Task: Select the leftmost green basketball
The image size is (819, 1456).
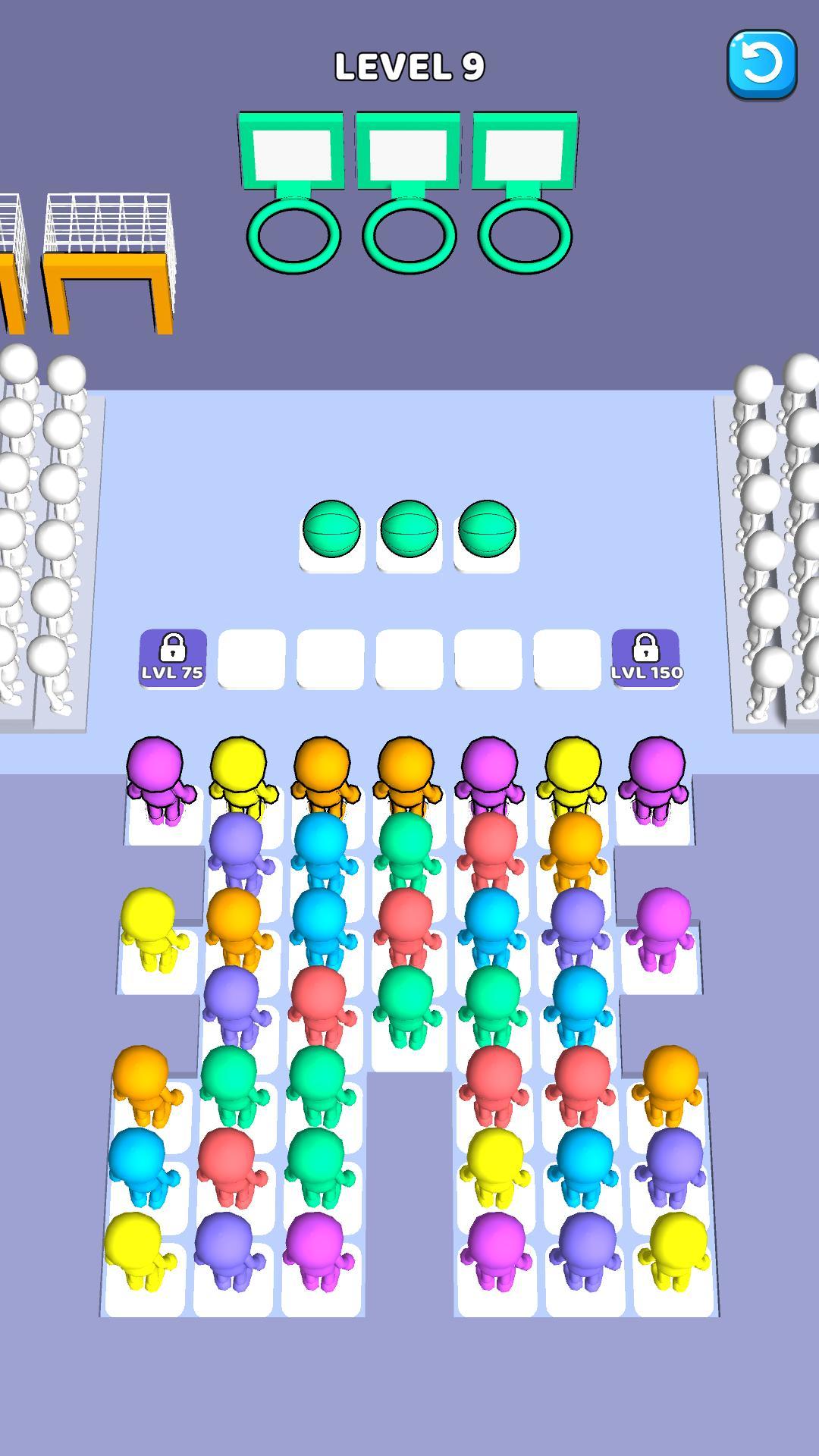Action: click(x=332, y=529)
